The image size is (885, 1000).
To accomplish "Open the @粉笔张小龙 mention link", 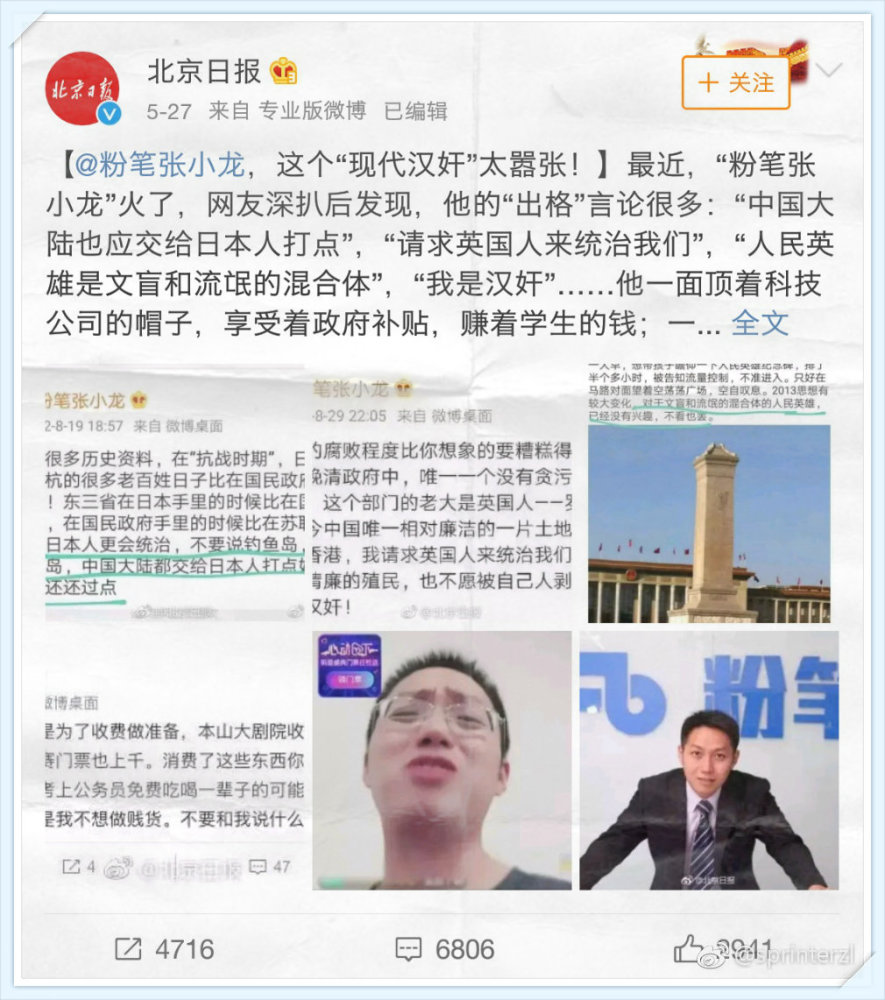I will point(159,165).
